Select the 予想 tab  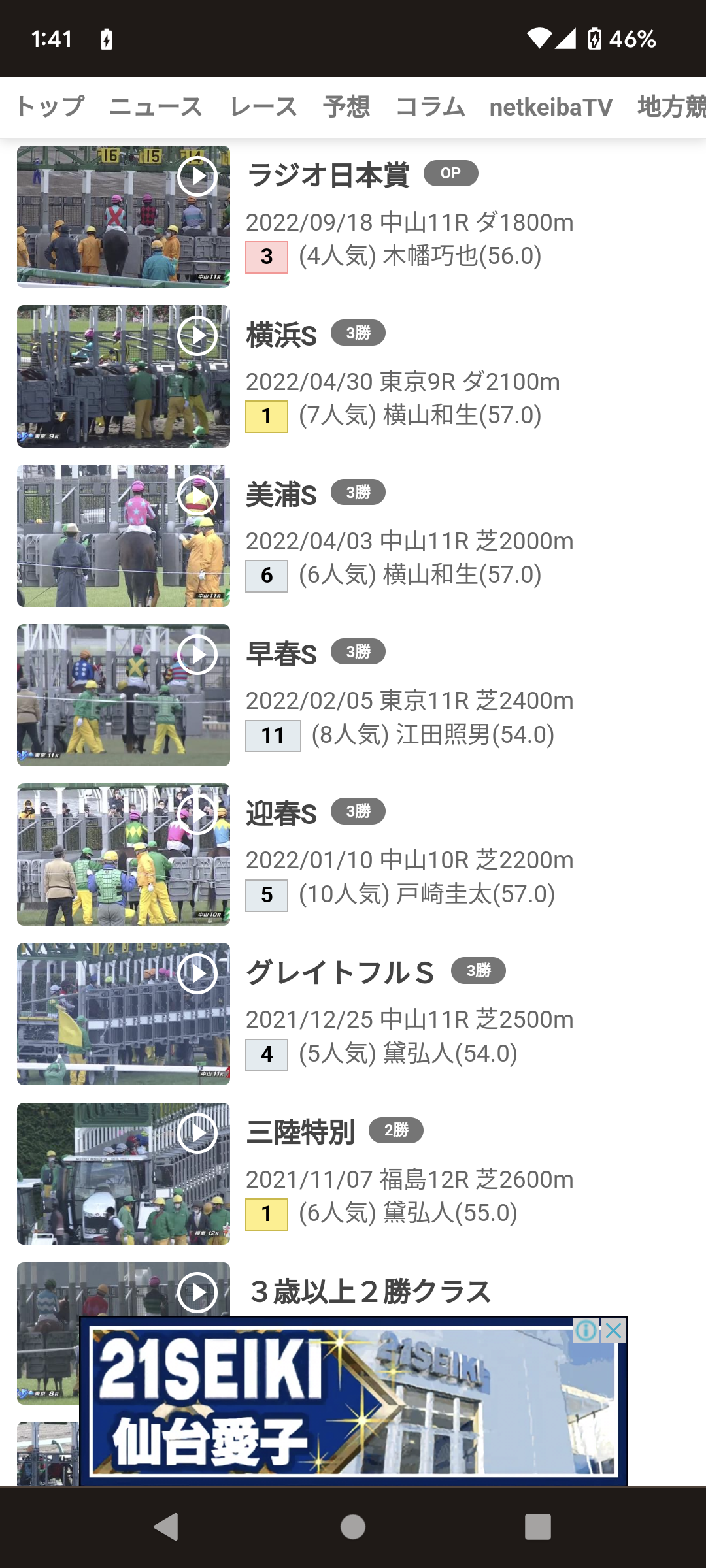(x=346, y=107)
